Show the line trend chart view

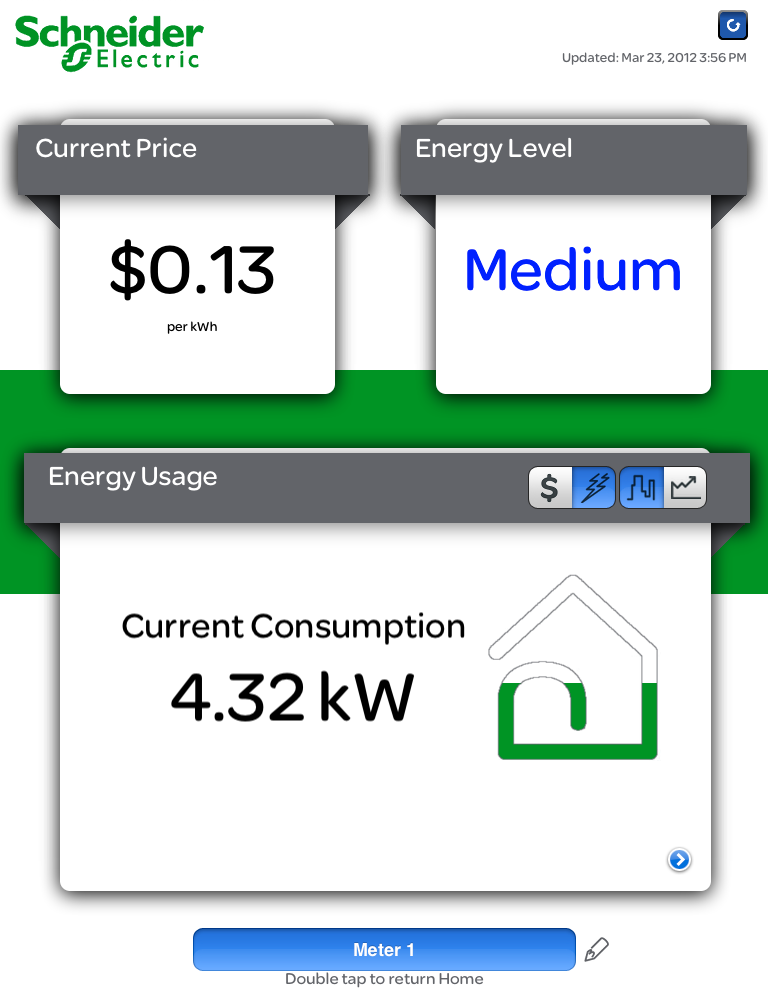click(686, 488)
